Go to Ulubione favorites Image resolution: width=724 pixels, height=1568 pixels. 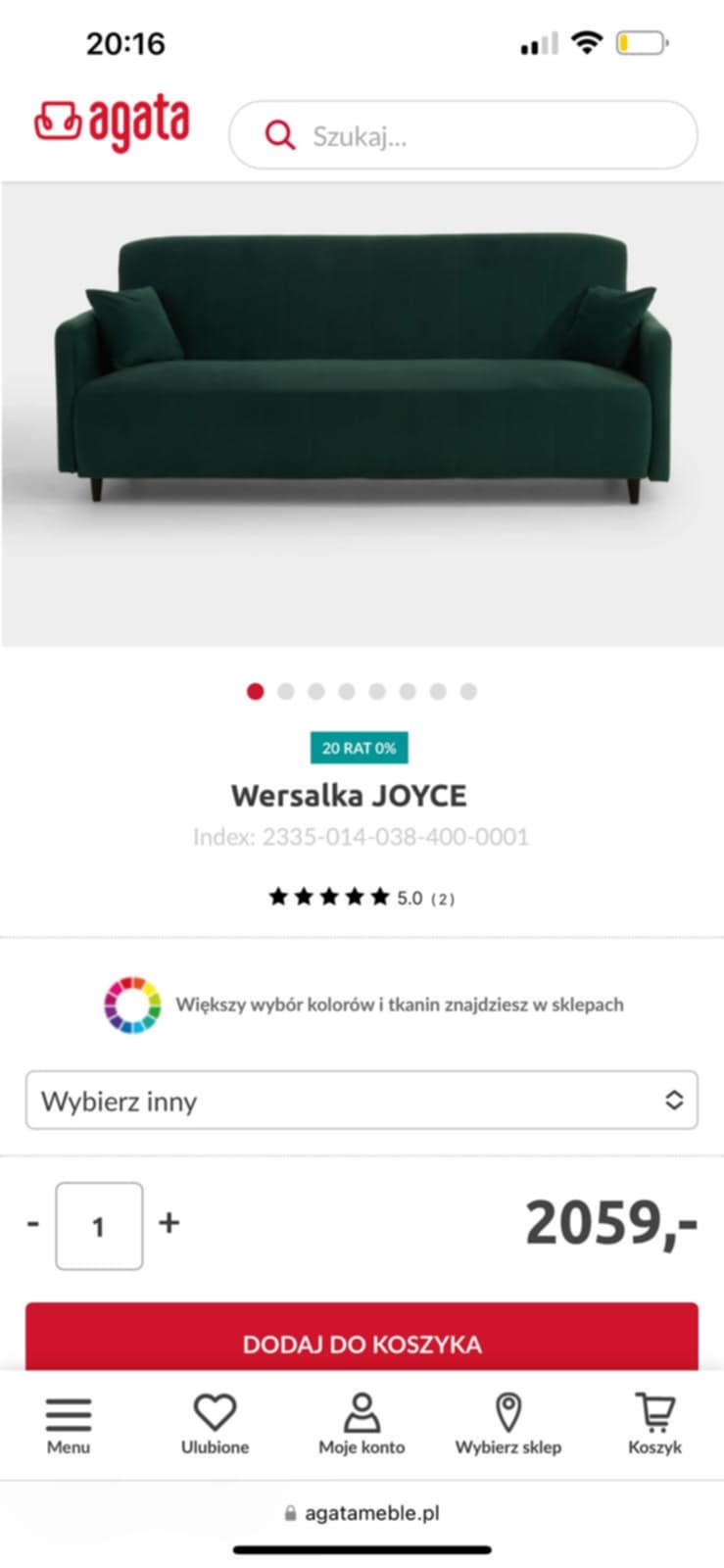point(215,1424)
